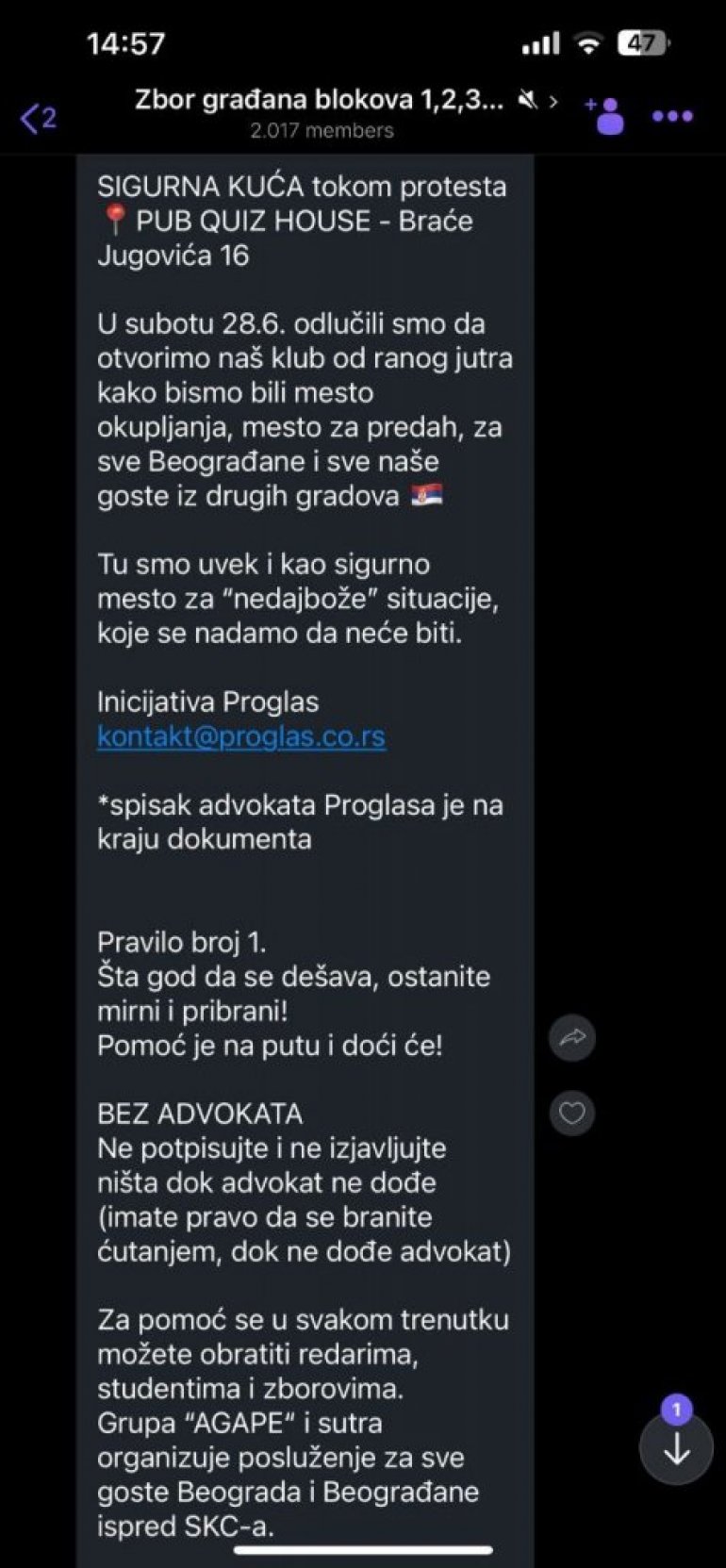Open the three-dot overflow menu
Viewport: 726px width, 1568px height.
pos(672,116)
